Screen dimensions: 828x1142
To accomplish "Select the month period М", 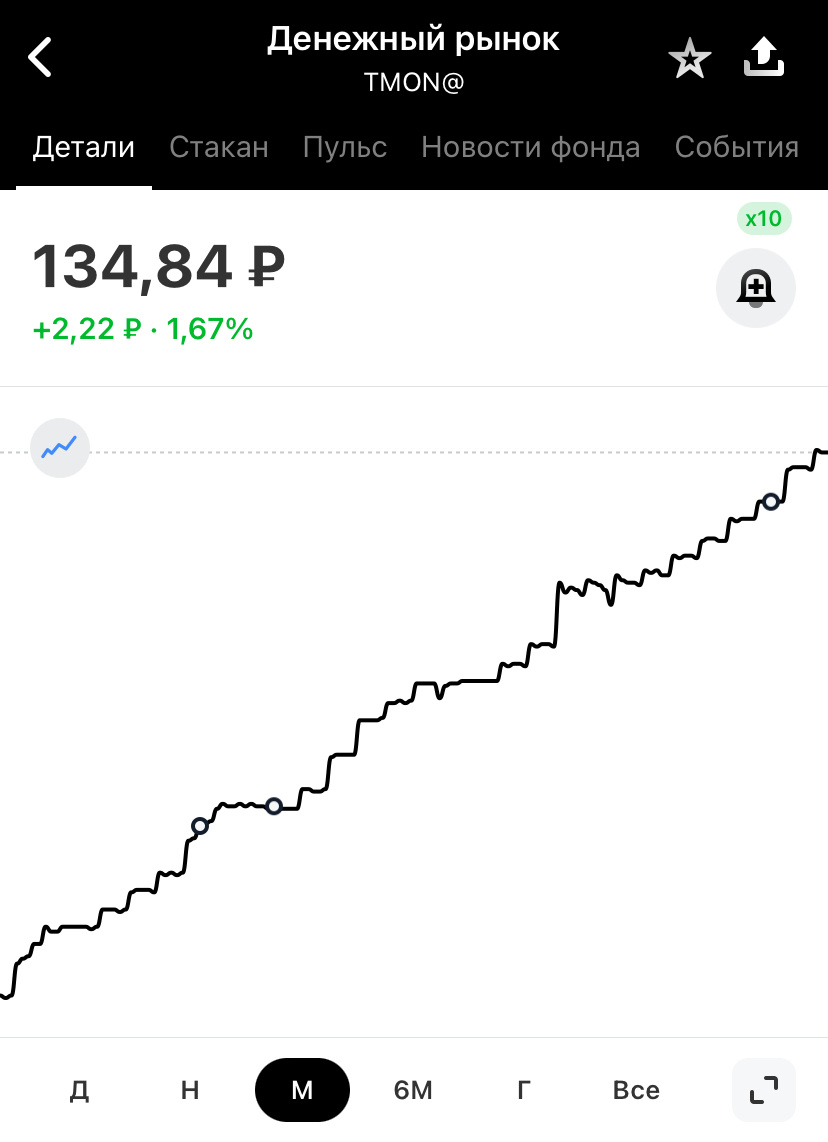I will pyautogui.click(x=302, y=1090).
